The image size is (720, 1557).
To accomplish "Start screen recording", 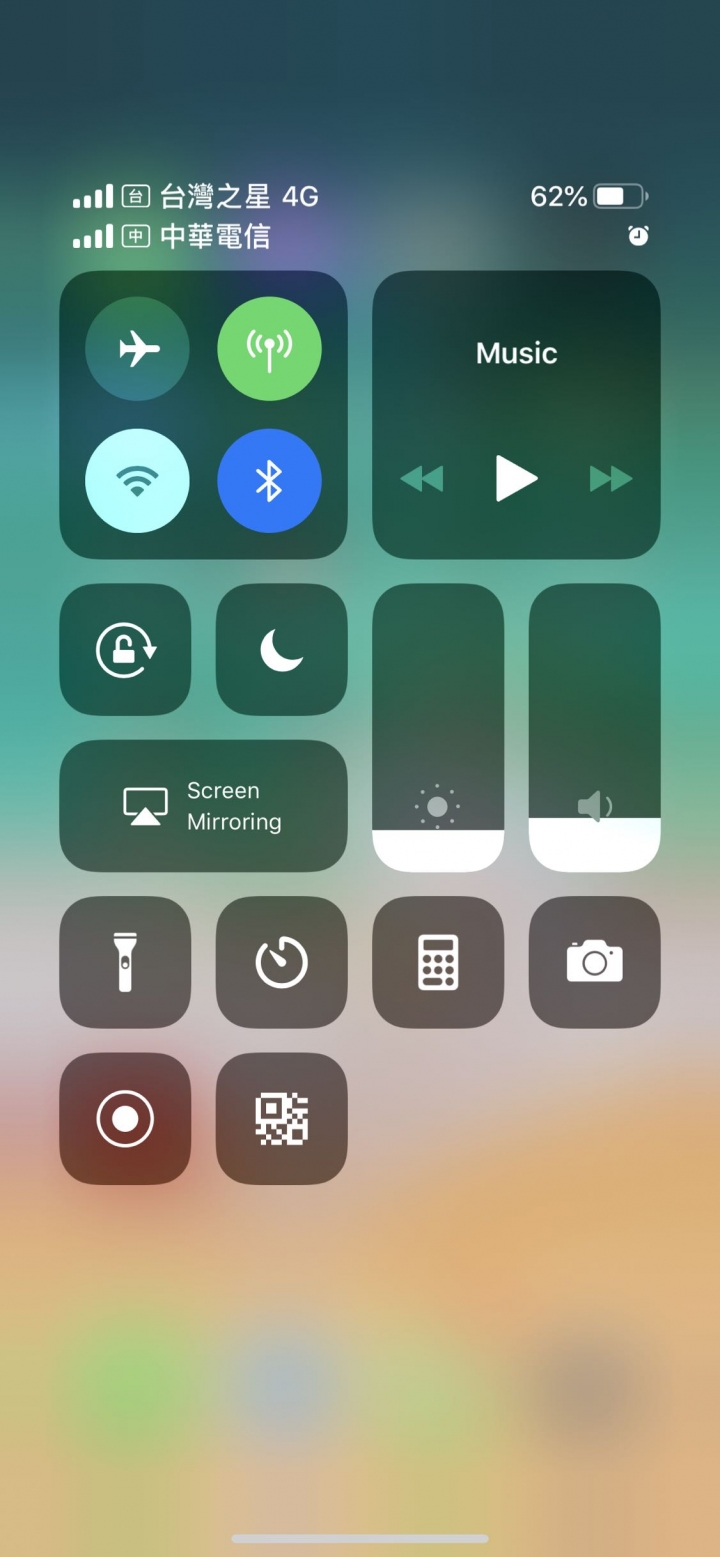I will (x=125, y=1118).
